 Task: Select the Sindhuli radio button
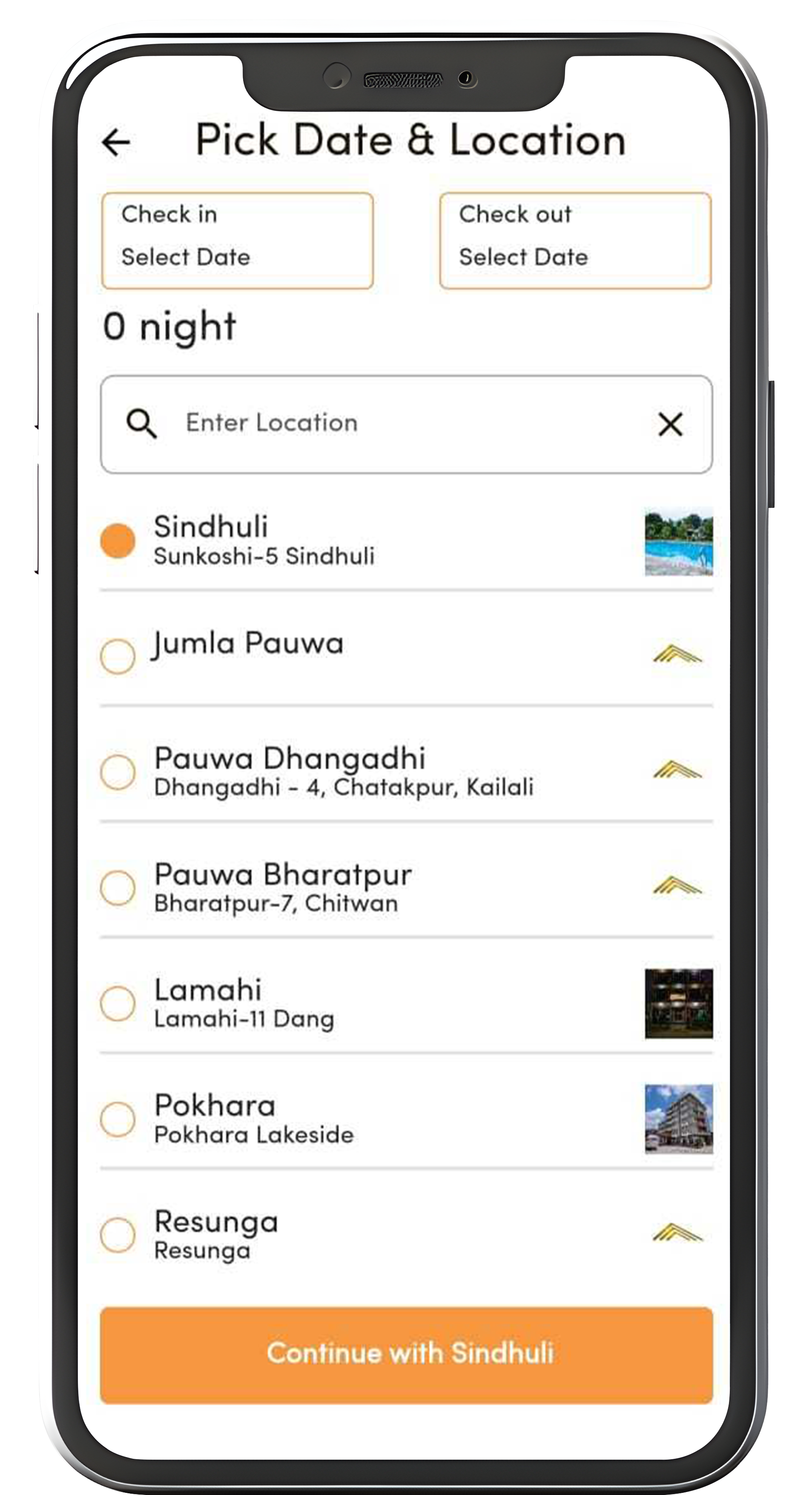click(x=118, y=540)
